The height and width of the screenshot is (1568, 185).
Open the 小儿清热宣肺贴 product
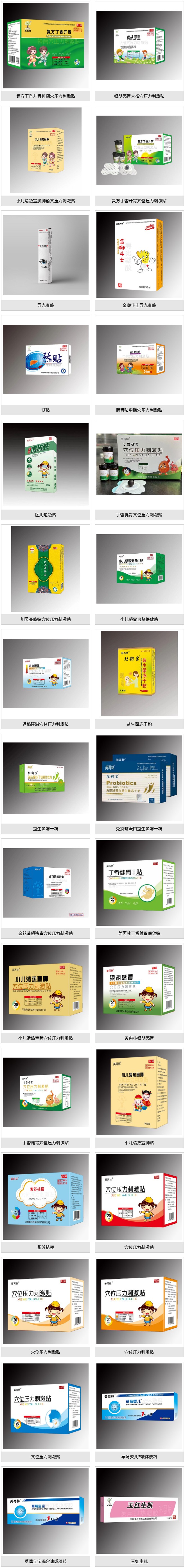(139, 1093)
